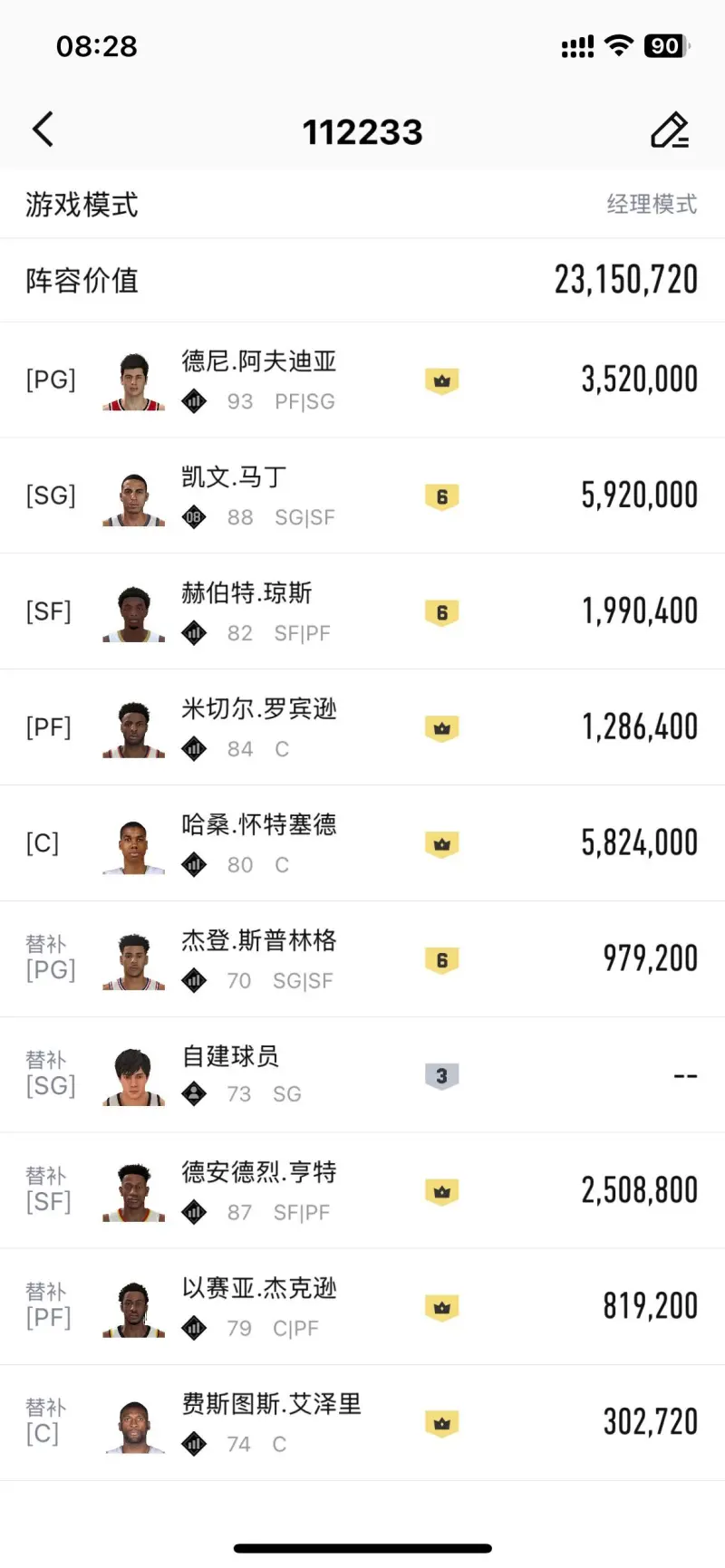Open 以赛亚.杰克逊 bench PF row

[362, 1307]
